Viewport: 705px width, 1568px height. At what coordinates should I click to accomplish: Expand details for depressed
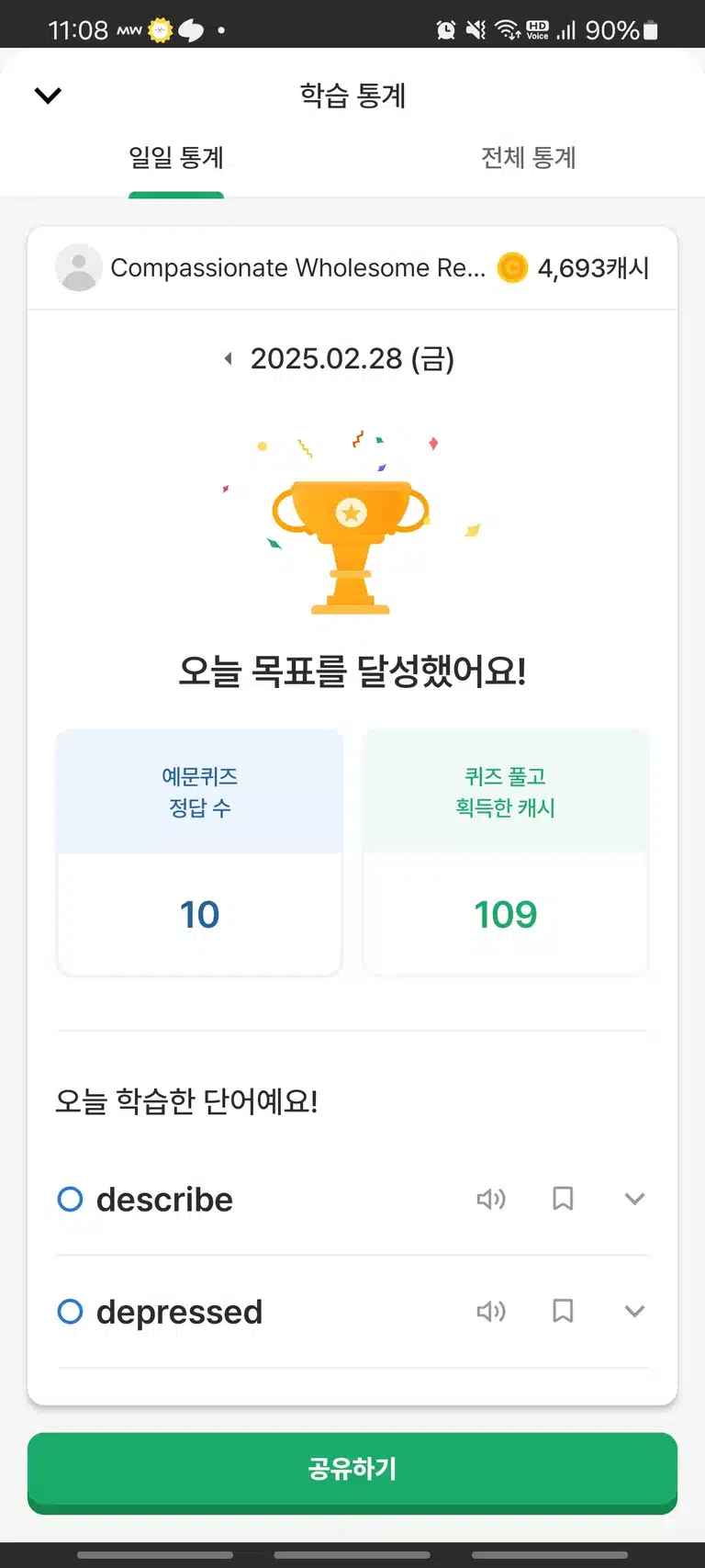pyautogui.click(x=634, y=1311)
